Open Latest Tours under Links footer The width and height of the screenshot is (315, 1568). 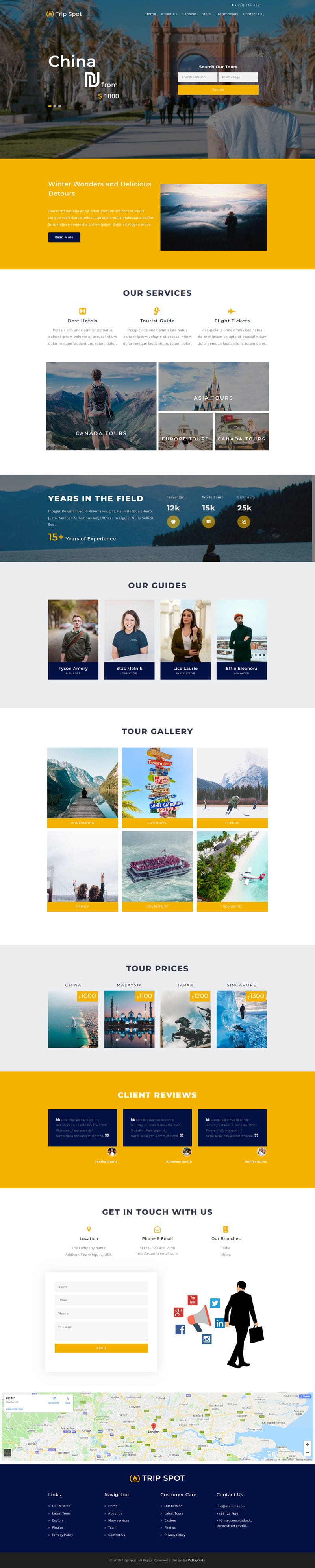(61, 1513)
